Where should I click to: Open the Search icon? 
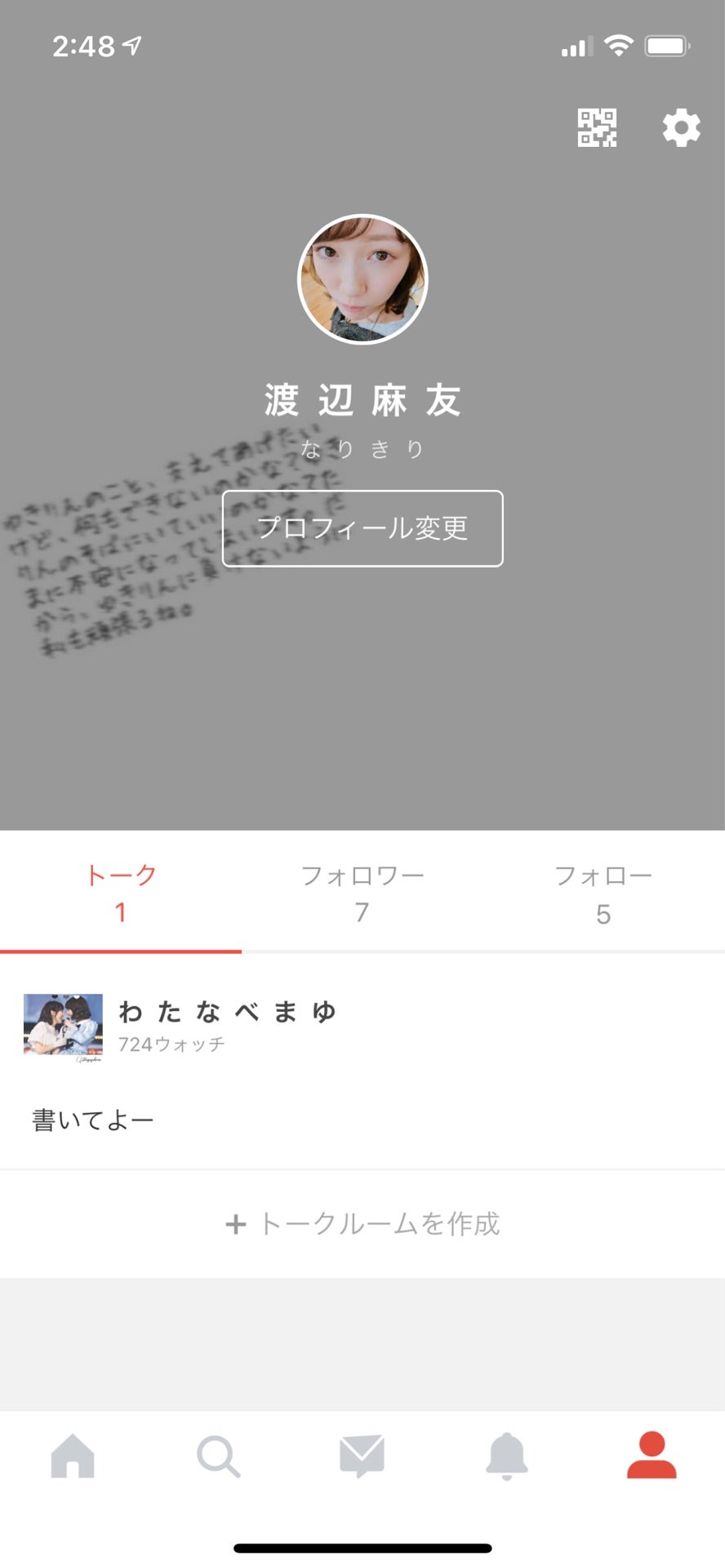pos(217,1459)
